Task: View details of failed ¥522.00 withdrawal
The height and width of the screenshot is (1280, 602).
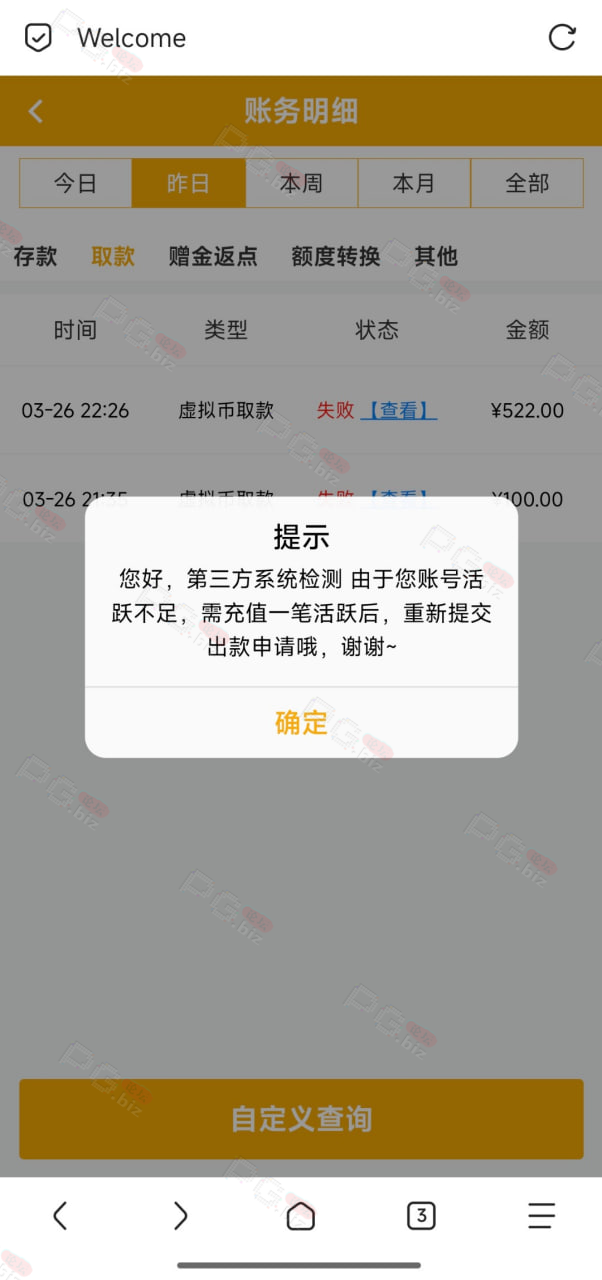Action: (398, 410)
